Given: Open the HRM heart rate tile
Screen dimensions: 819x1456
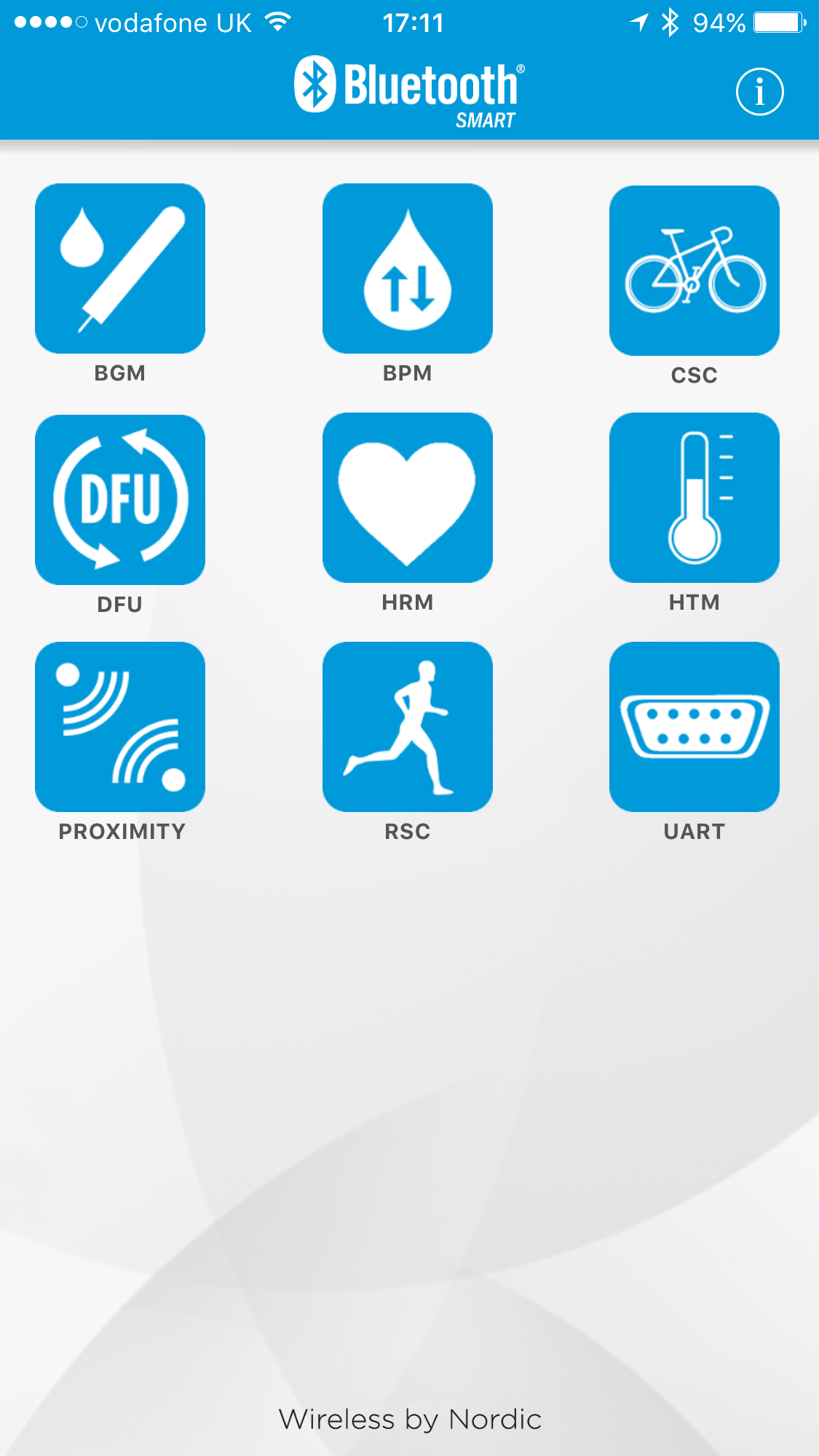Looking at the screenshot, I should pos(407,498).
